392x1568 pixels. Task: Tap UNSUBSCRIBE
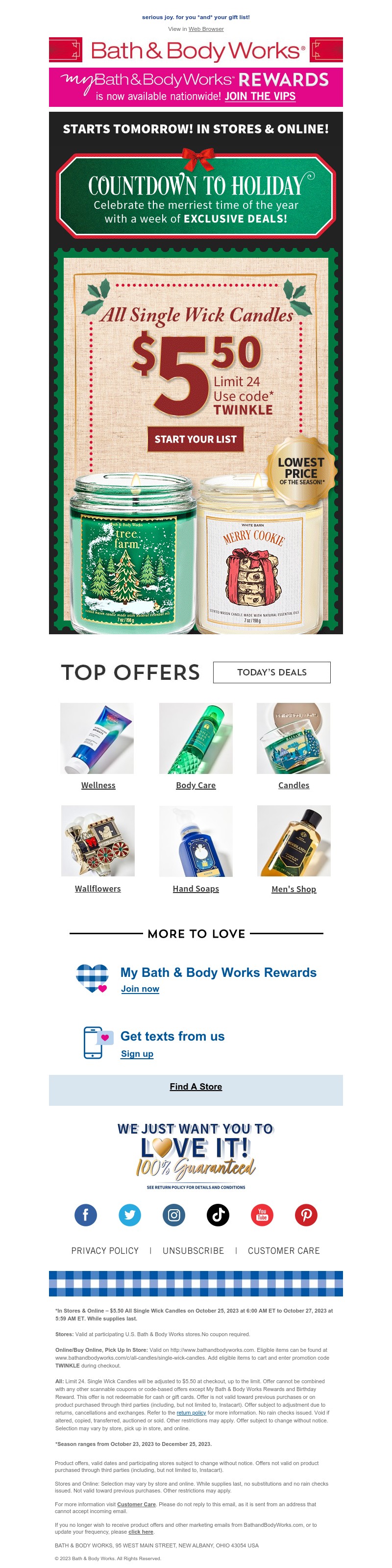[x=193, y=1251]
